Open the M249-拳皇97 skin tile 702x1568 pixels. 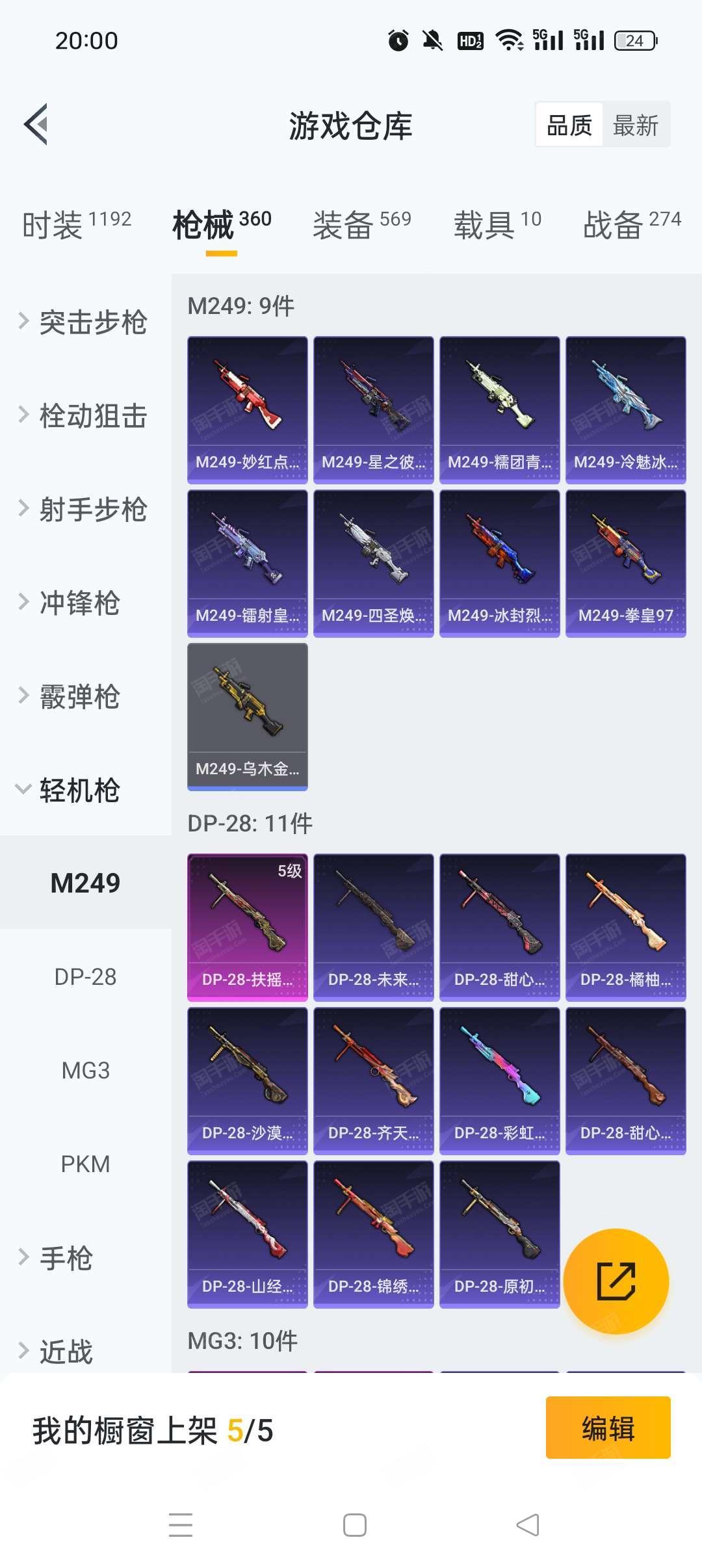pos(625,564)
